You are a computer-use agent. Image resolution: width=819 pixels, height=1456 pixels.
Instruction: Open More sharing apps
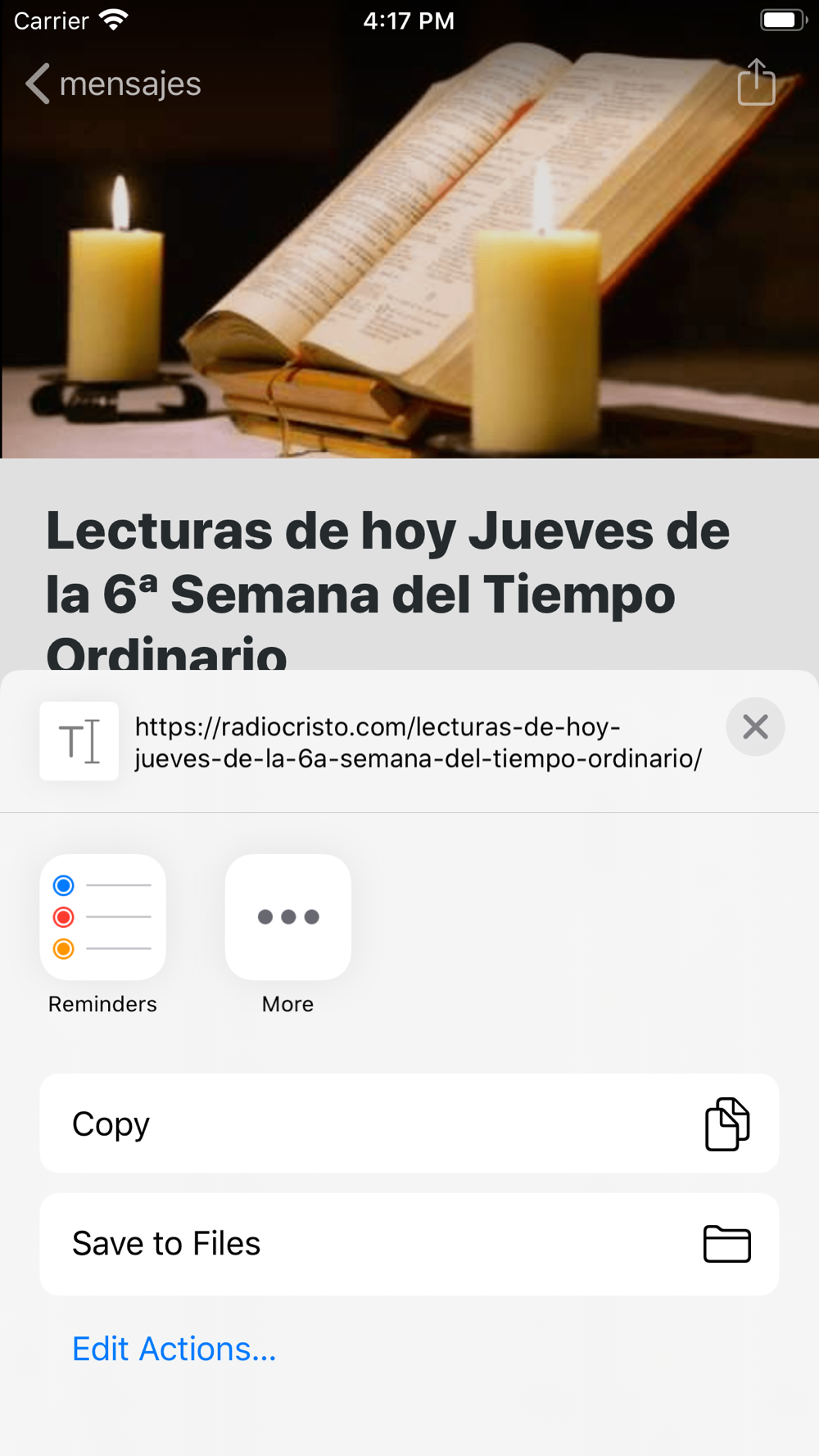pos(287,917)
